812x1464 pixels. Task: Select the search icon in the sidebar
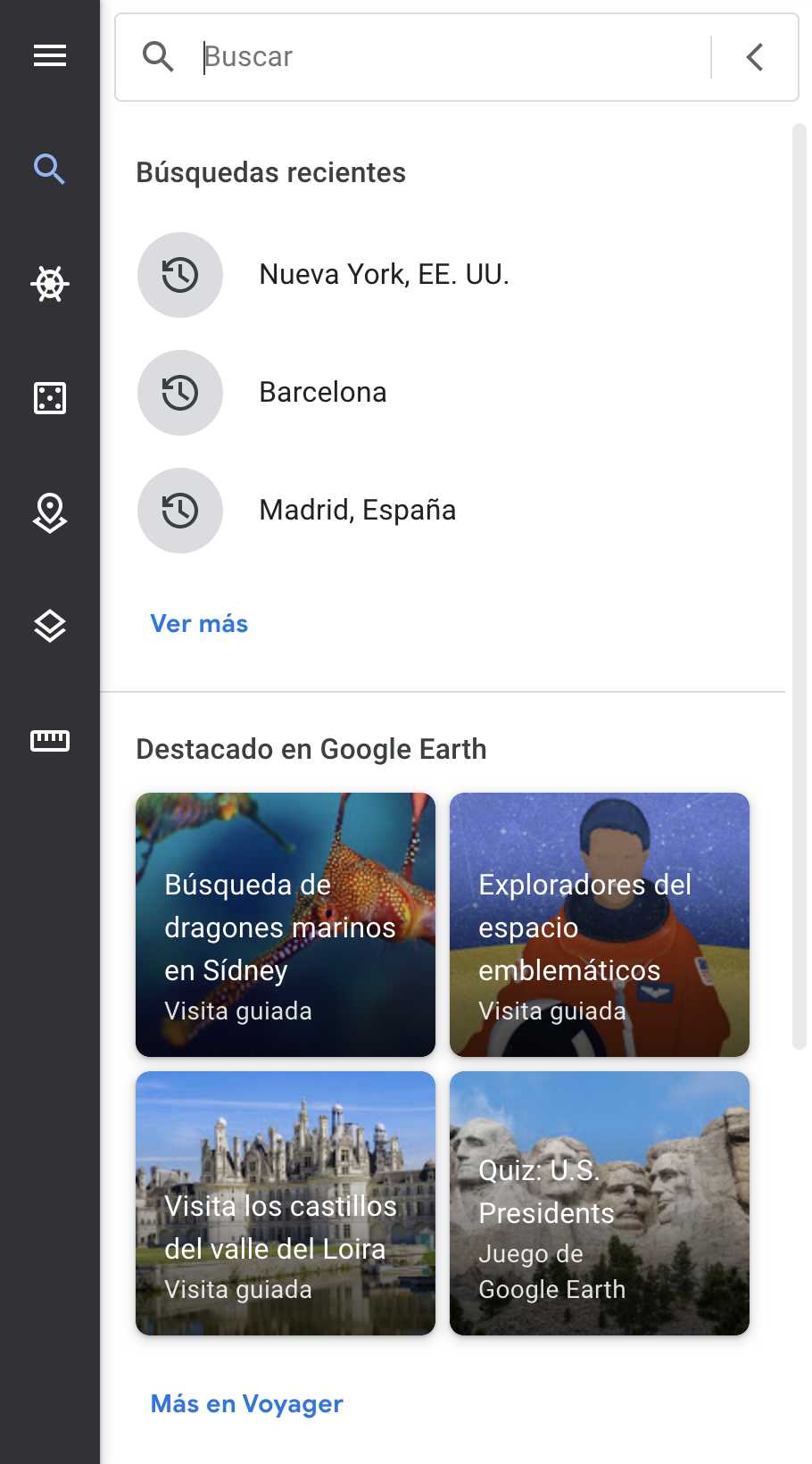pyautogui.click(x=50, y=169)
